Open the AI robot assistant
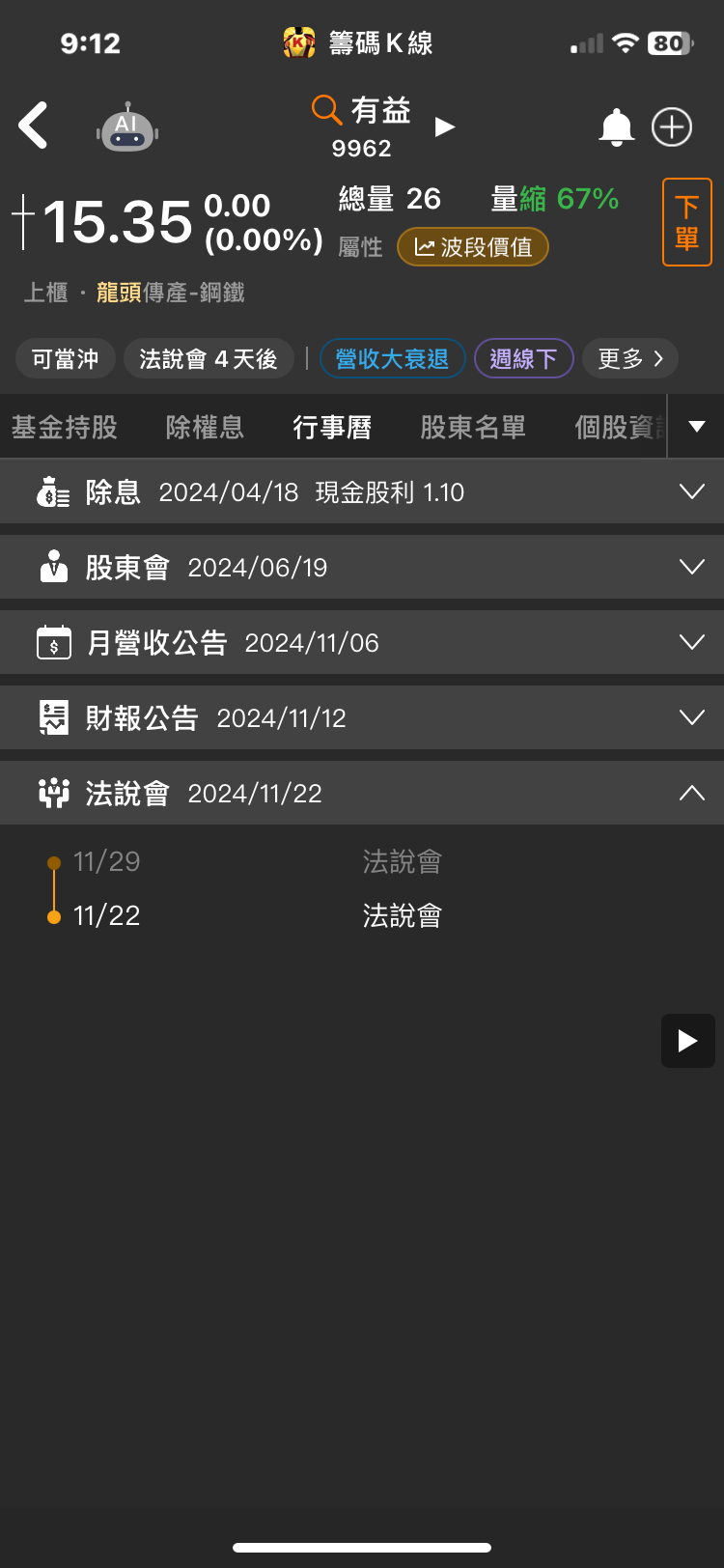 tap(126, 127)
